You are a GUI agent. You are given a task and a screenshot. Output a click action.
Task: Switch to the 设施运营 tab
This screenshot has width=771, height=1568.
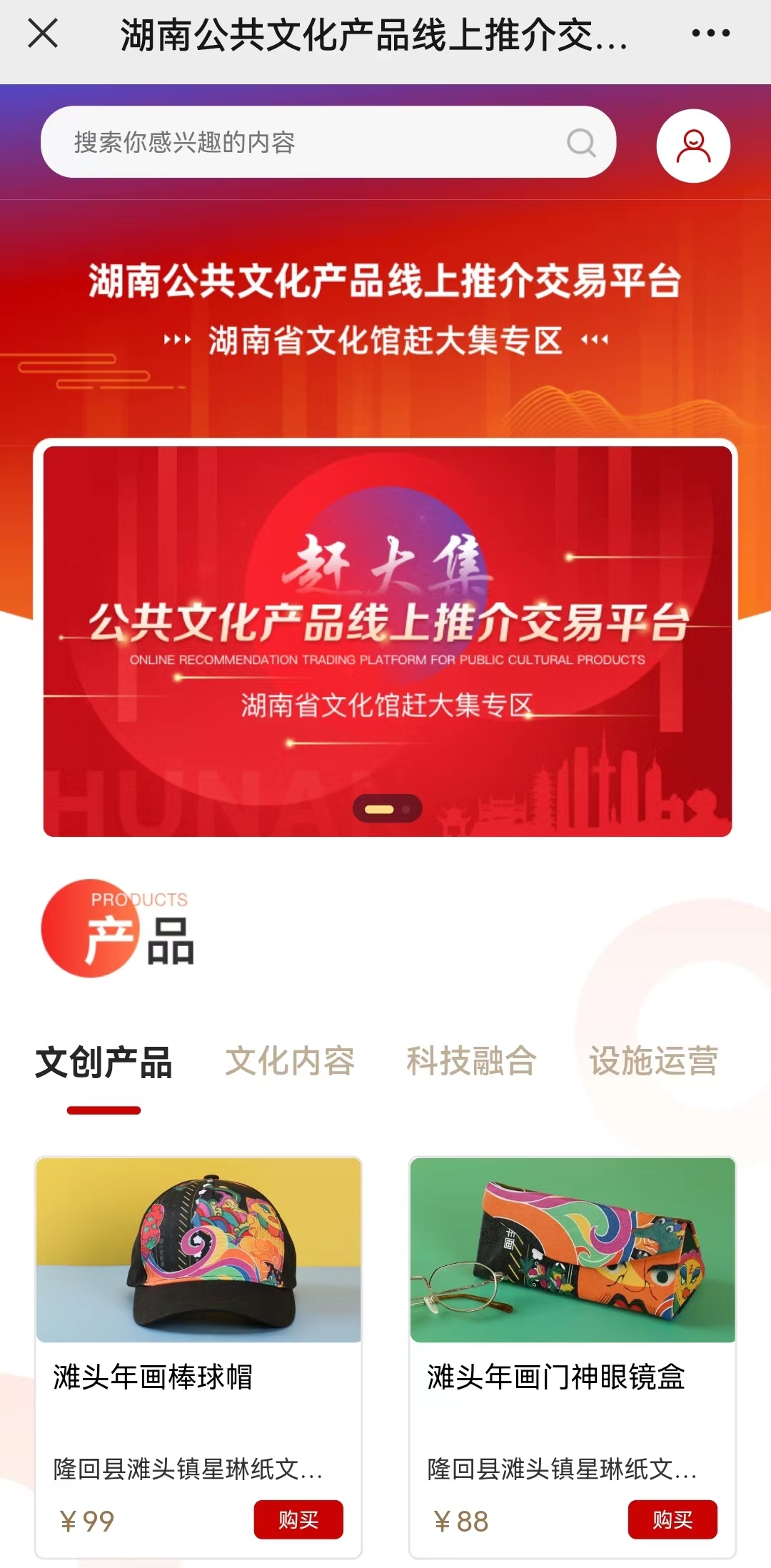pyautogui.click(x=652, y=1062)
